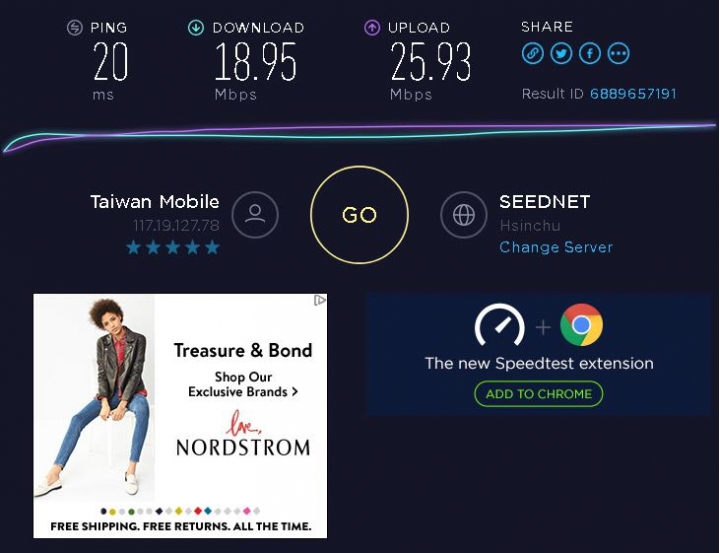Open the ad choices icon on Nordstrom ad

point(319,300)
